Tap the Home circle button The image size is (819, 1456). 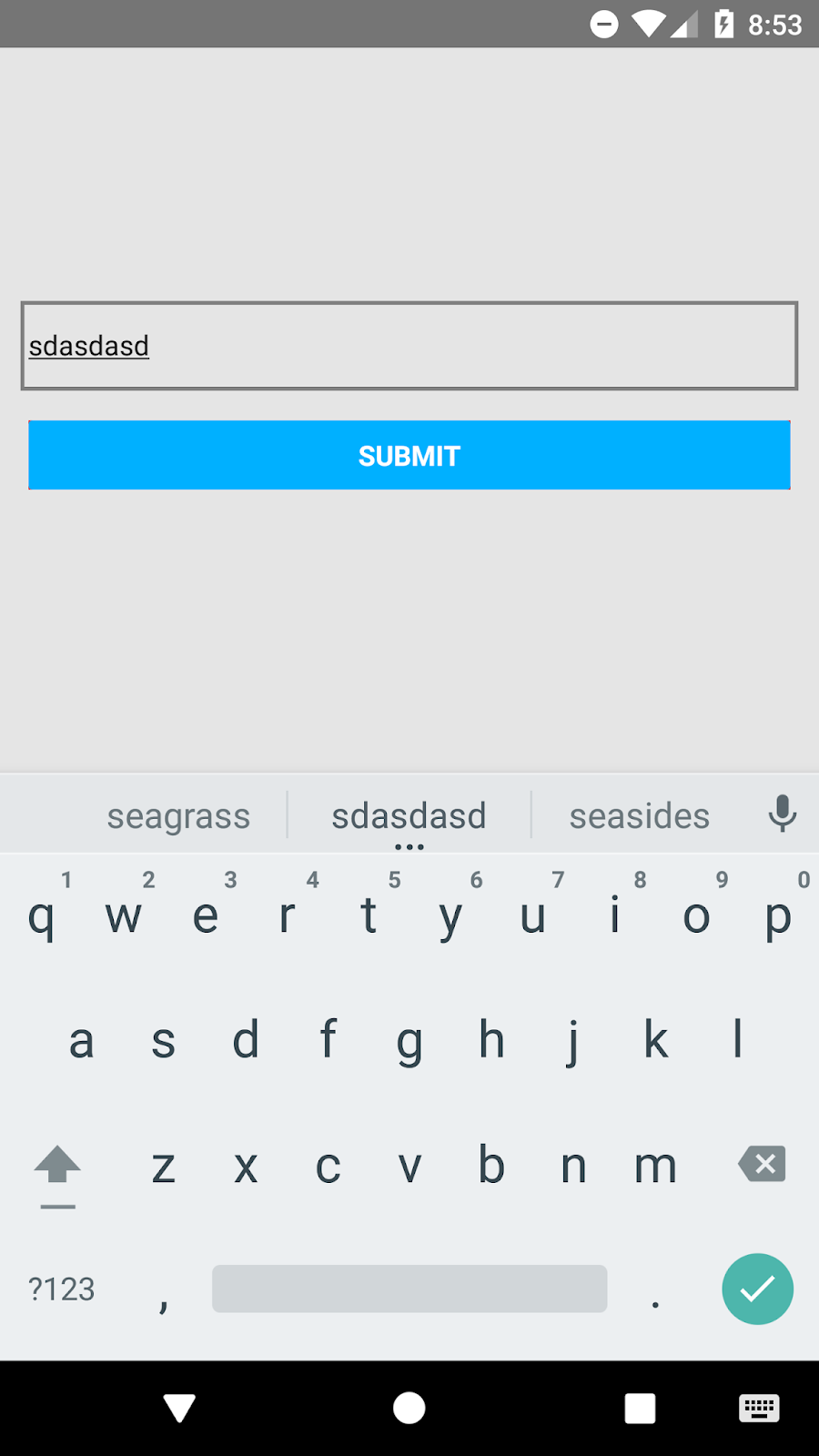point(409,1408)
